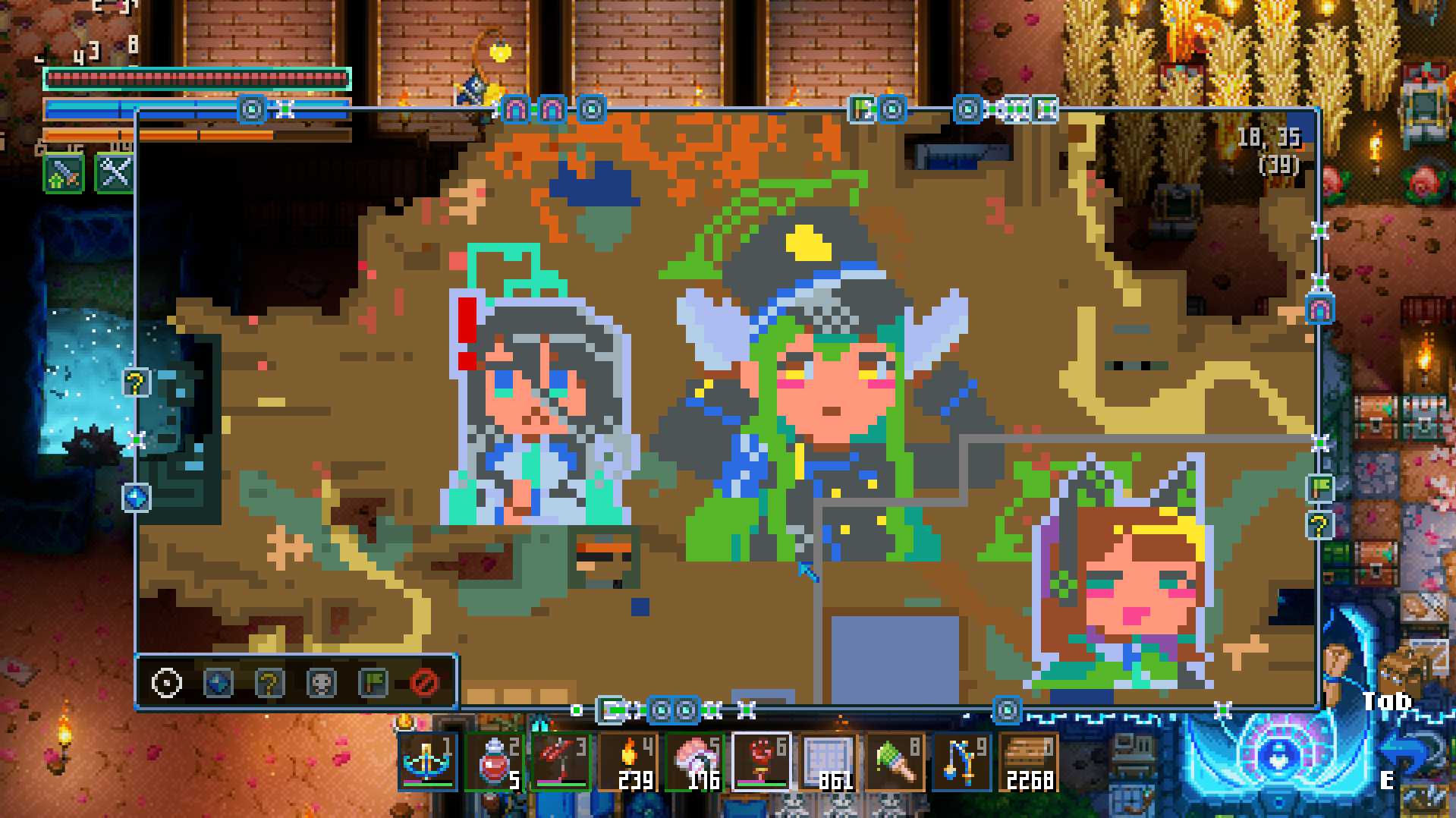
Task: Select hotbar slot 7 with 861 floor tiles
Action: click(x=829, y=762)
